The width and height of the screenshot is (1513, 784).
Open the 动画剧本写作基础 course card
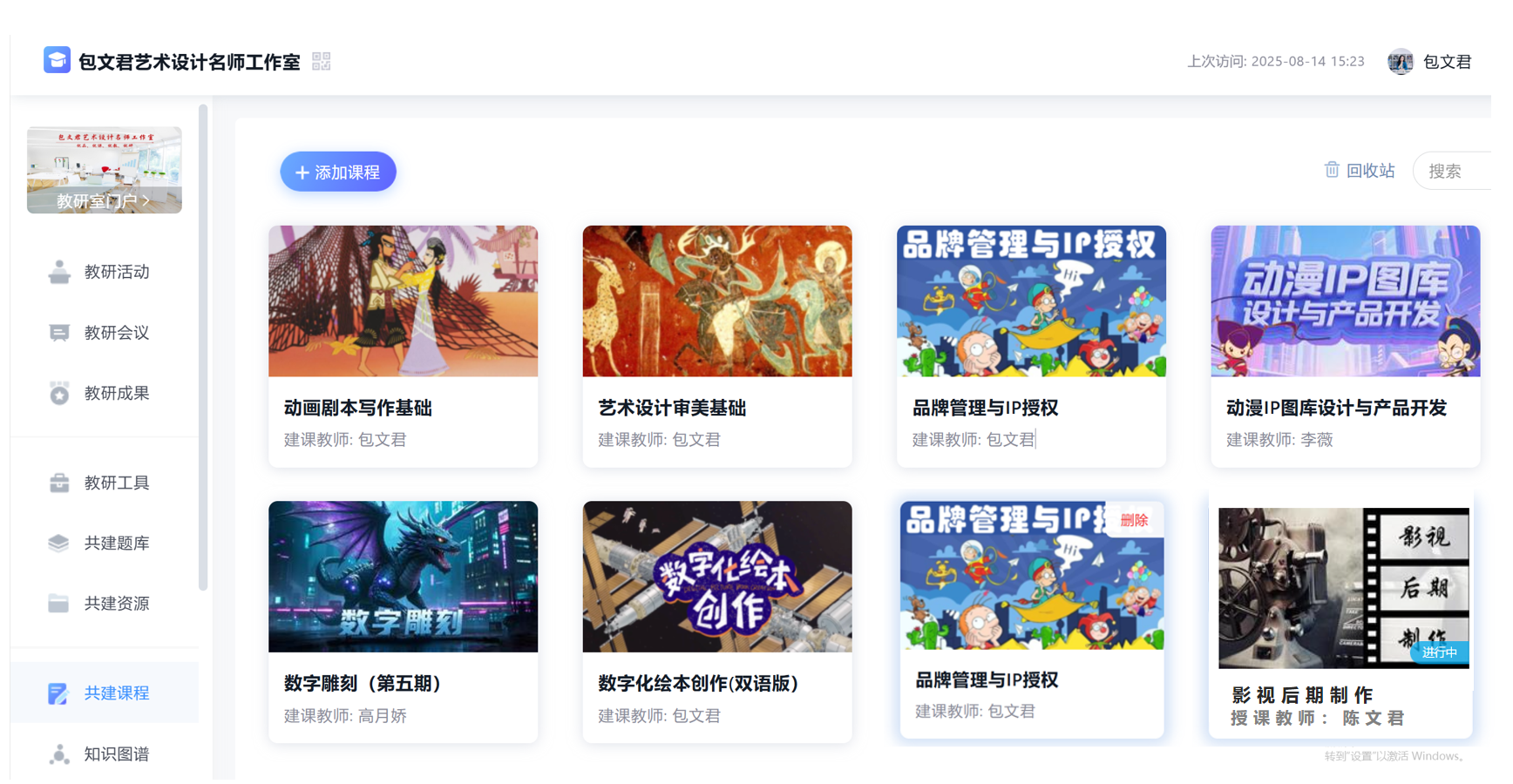[x=403, y=346]
